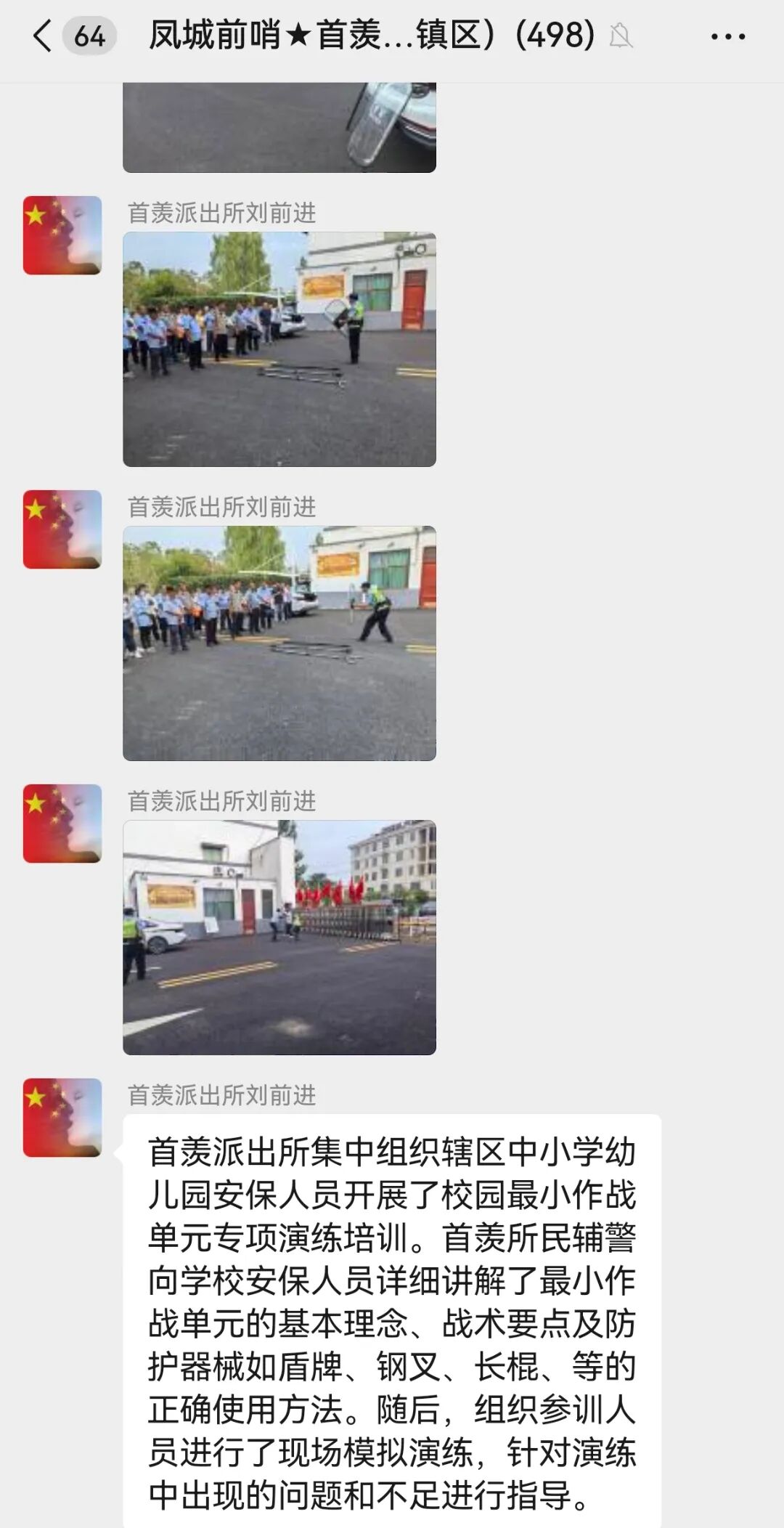The height and width of the screenshot is (1528, 784).
Task: Open the photo showing the red flags by the gate
Action: (279, 938)
